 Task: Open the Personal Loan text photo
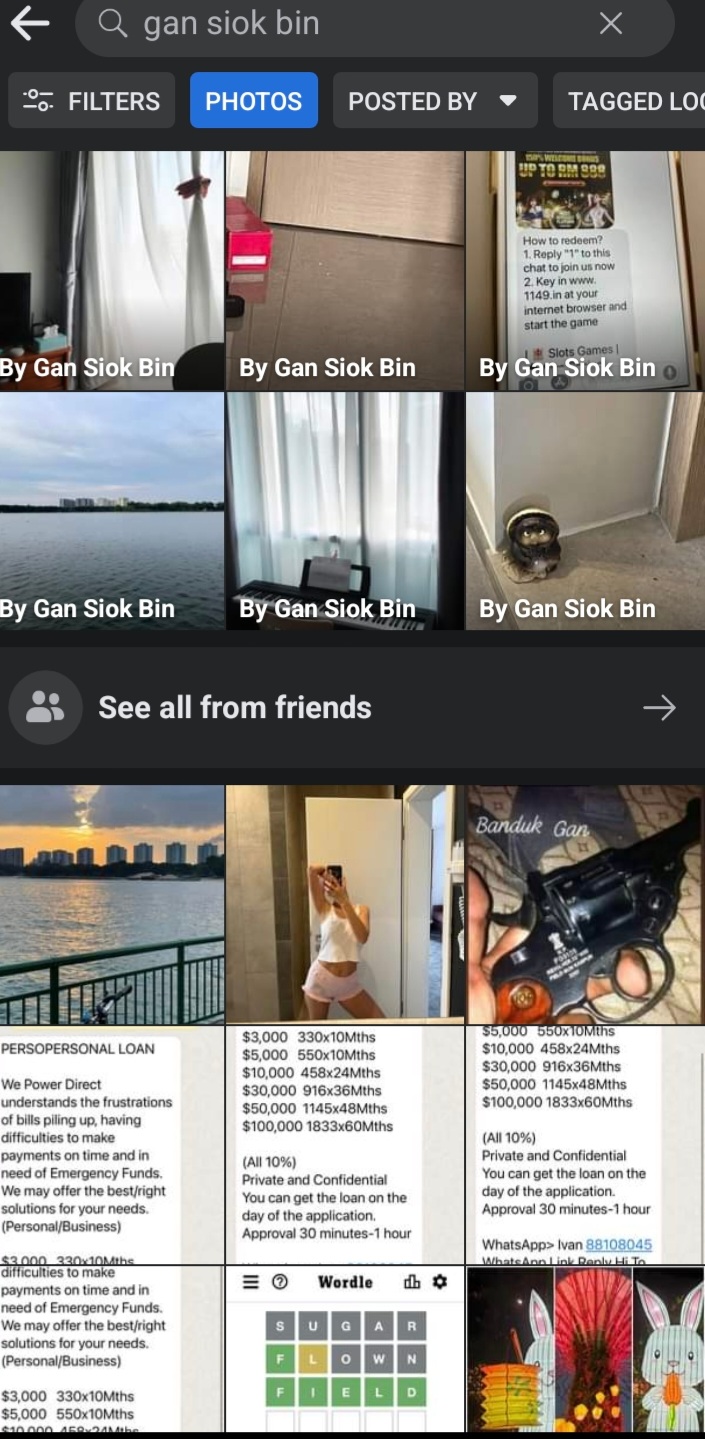point(111,1143)
